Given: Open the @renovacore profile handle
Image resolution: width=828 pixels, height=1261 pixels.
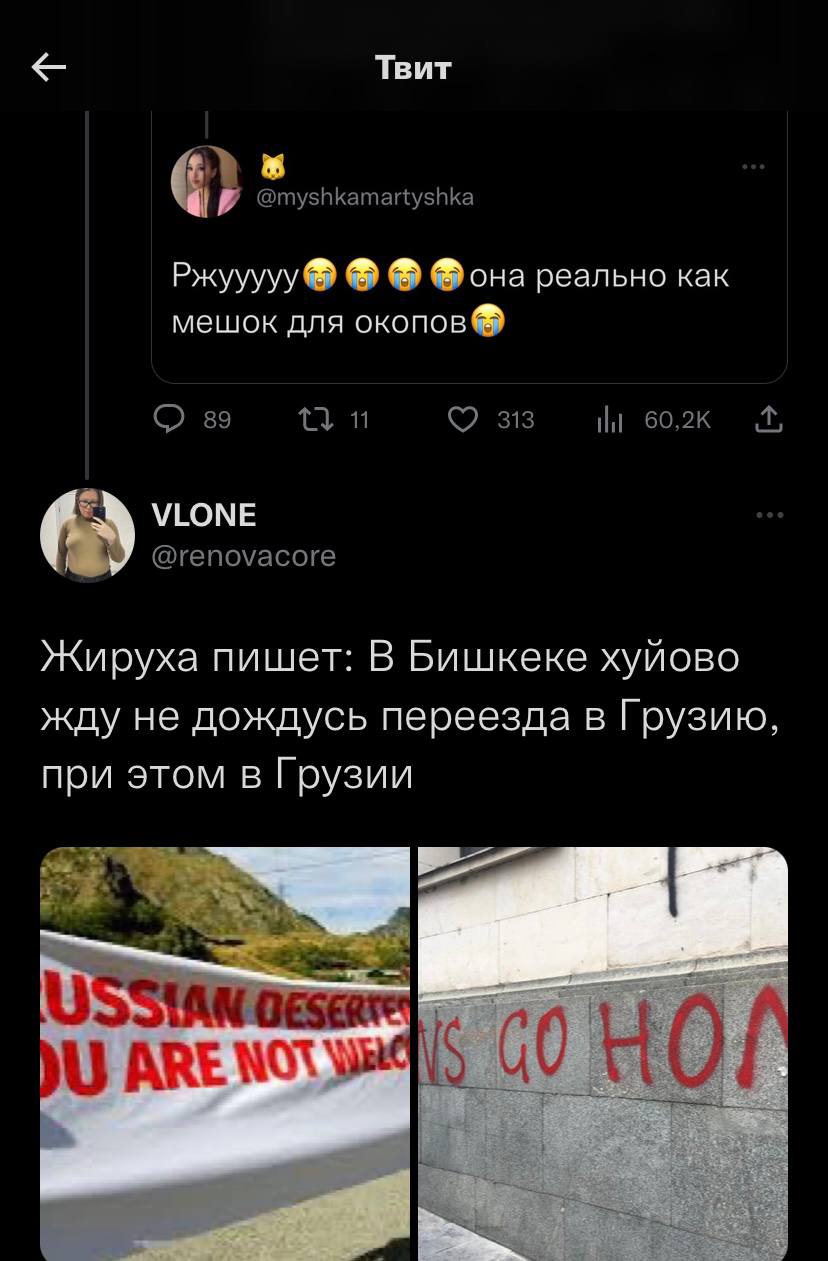Looking at the screenshot, I should click(243, 555).
